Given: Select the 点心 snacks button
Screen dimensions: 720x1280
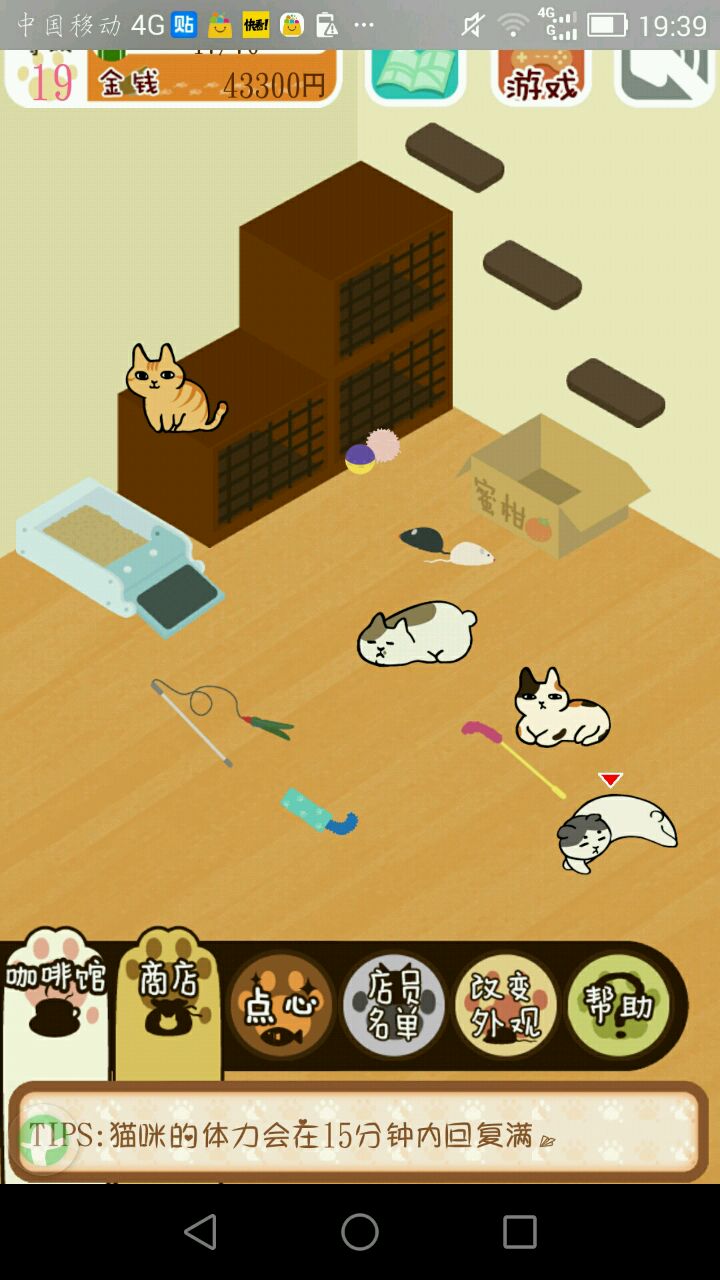Looking at the screenshot, I should point(281,1005).
